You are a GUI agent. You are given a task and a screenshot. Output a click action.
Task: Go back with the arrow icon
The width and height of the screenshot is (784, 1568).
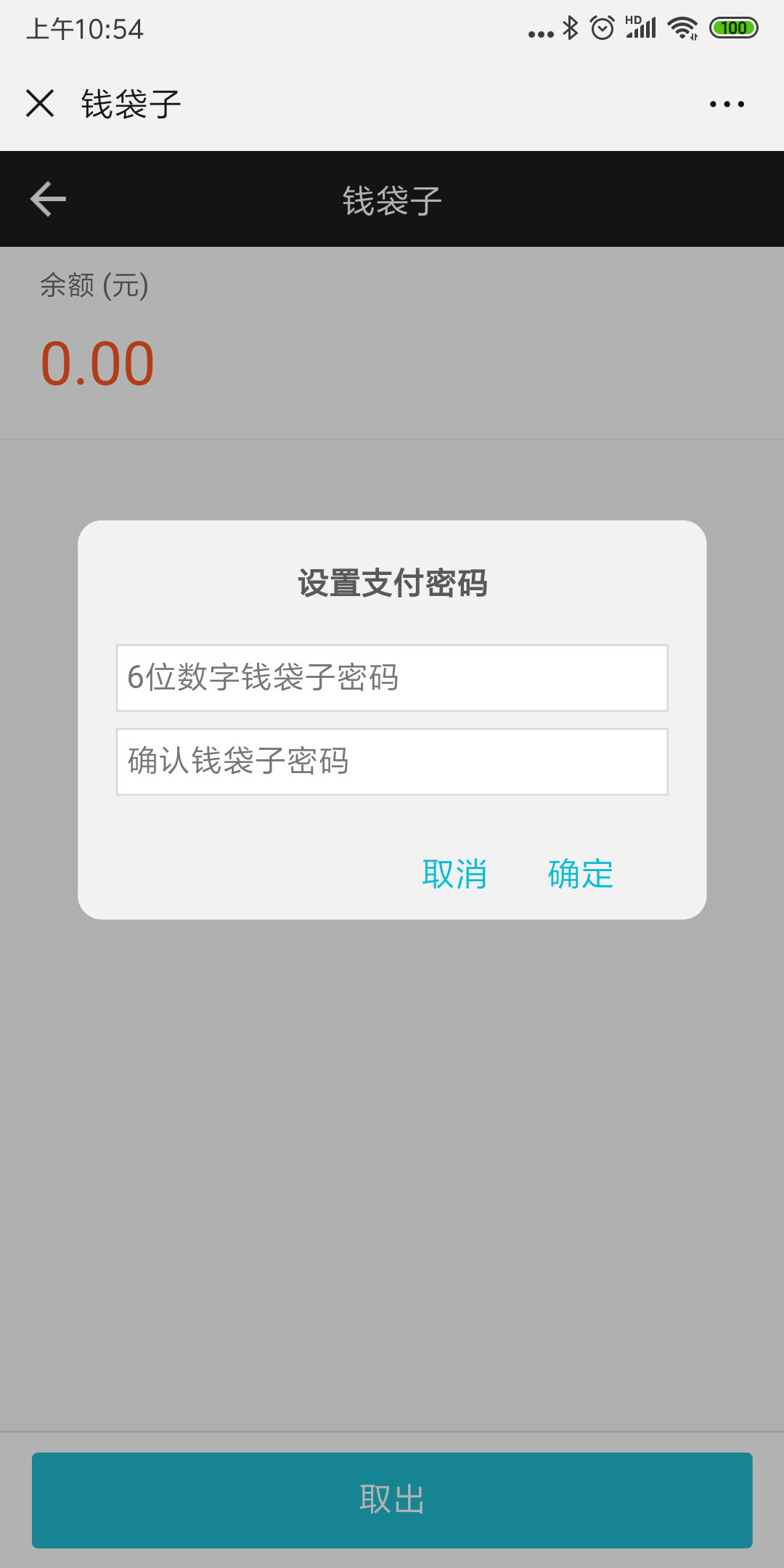pos(48,199)
